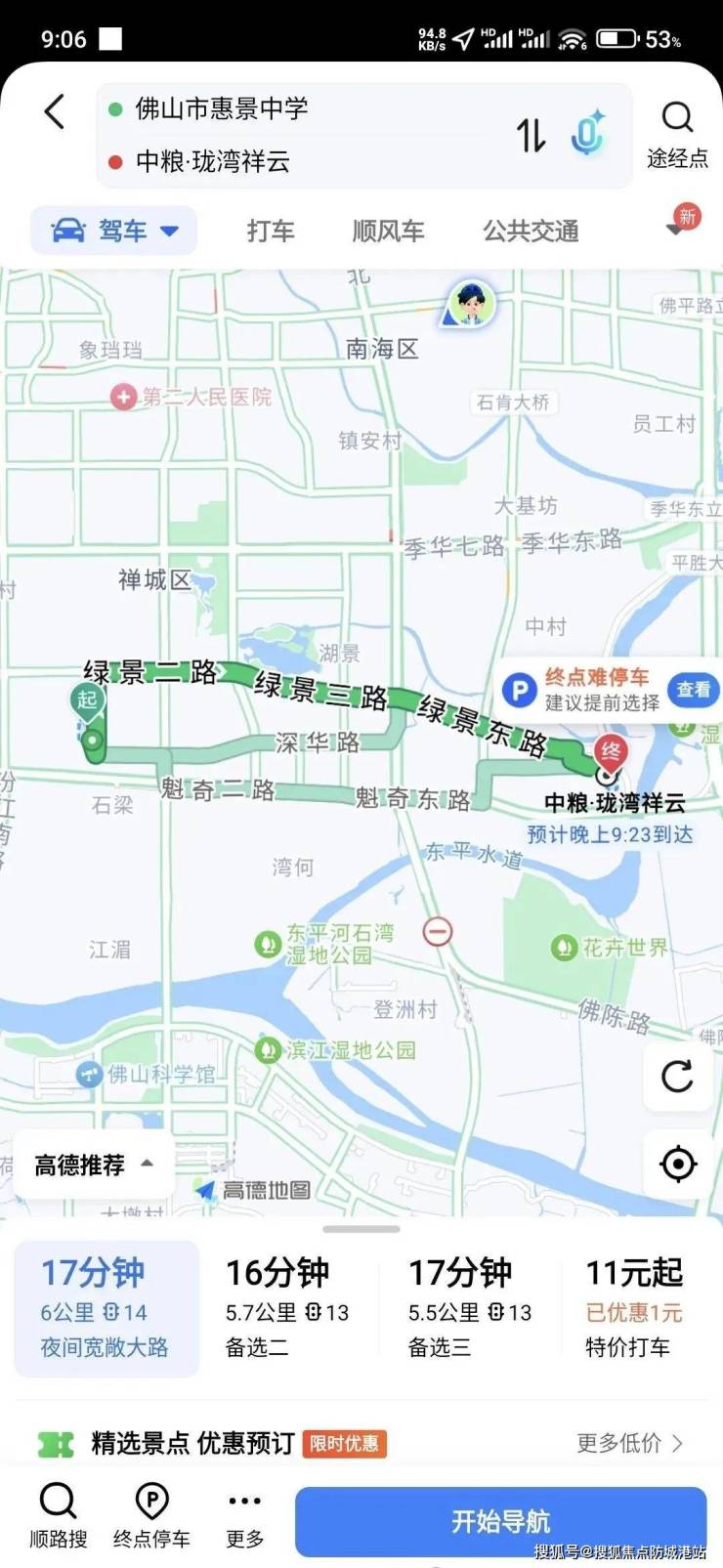
Task: Add a waypoint via 途经点
Action: pos(677,135)
